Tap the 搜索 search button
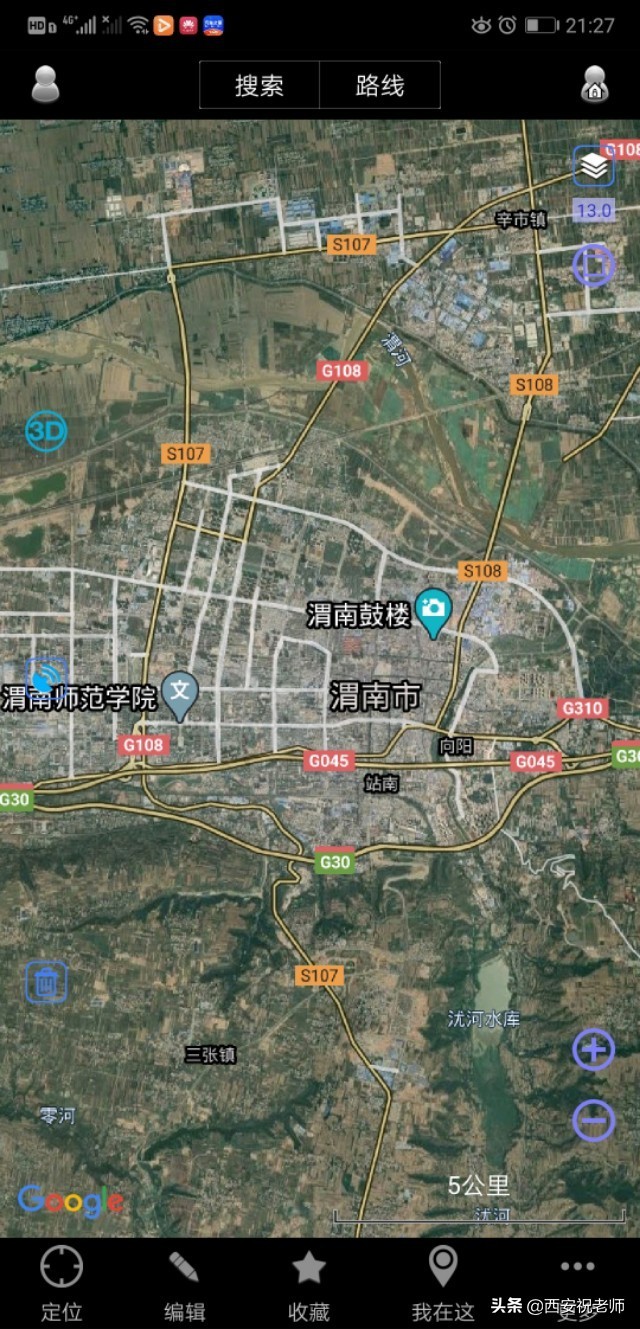This screenshot has height=1329, width=640. click(260, 85)
